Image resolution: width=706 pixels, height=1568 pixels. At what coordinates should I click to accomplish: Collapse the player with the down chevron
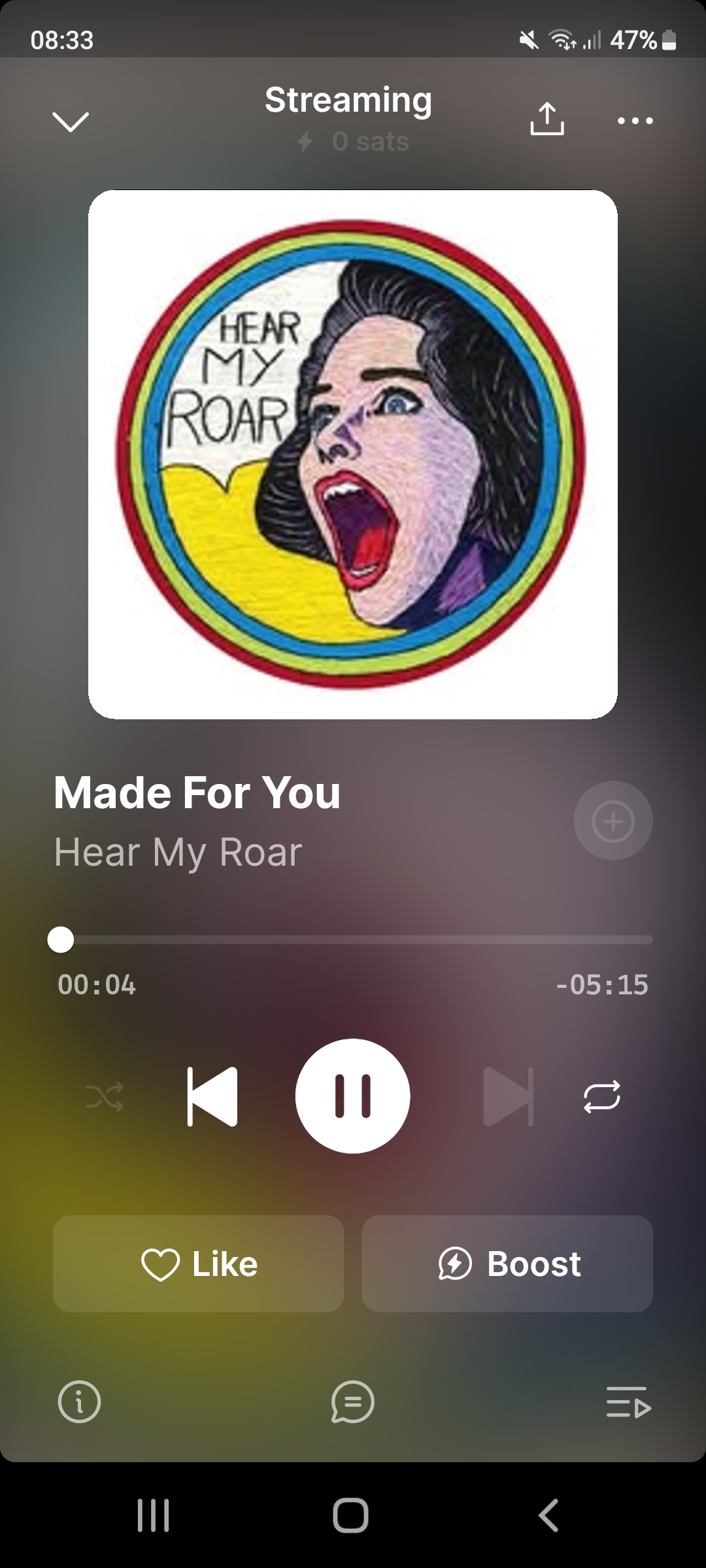click(x=70, y=121)
